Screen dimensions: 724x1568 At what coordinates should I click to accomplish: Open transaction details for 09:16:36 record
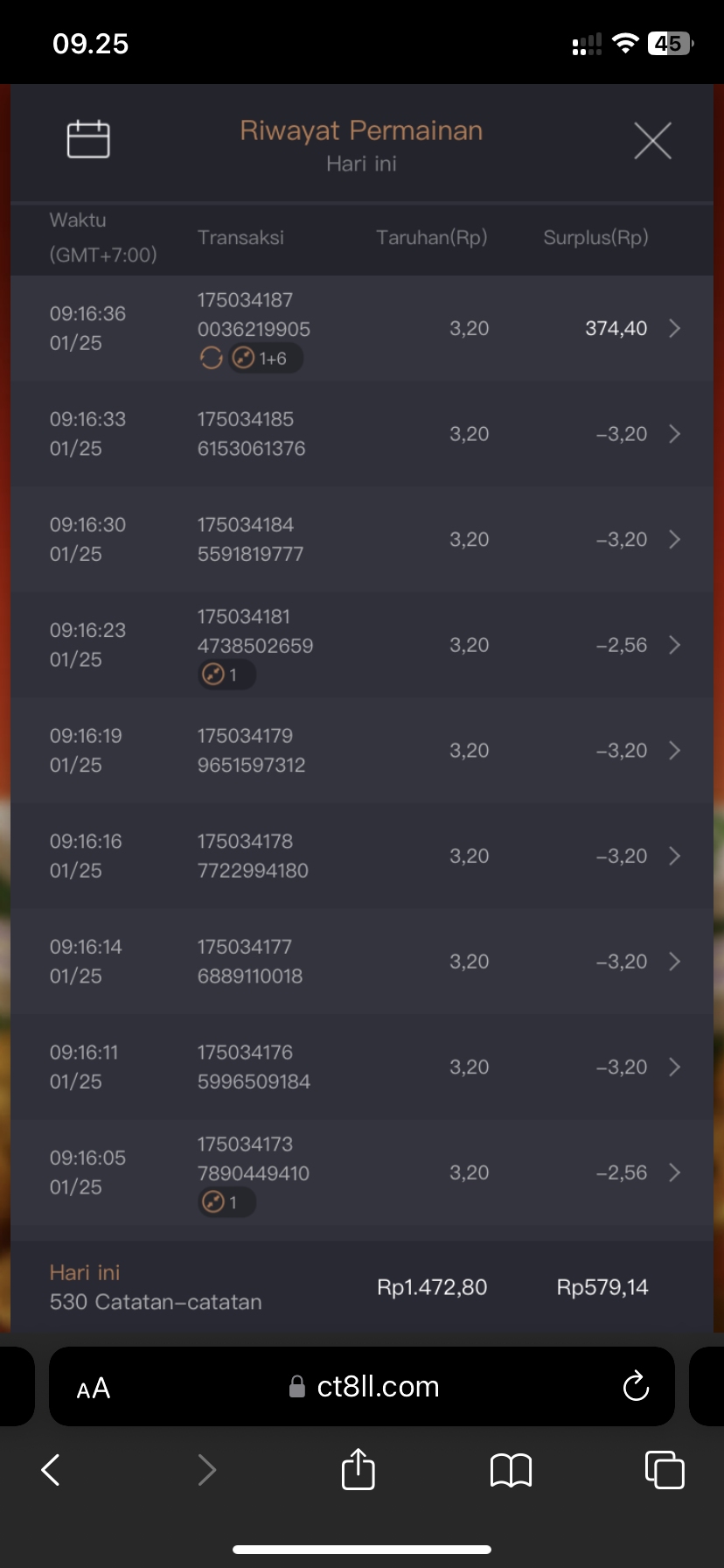point(674,328)
